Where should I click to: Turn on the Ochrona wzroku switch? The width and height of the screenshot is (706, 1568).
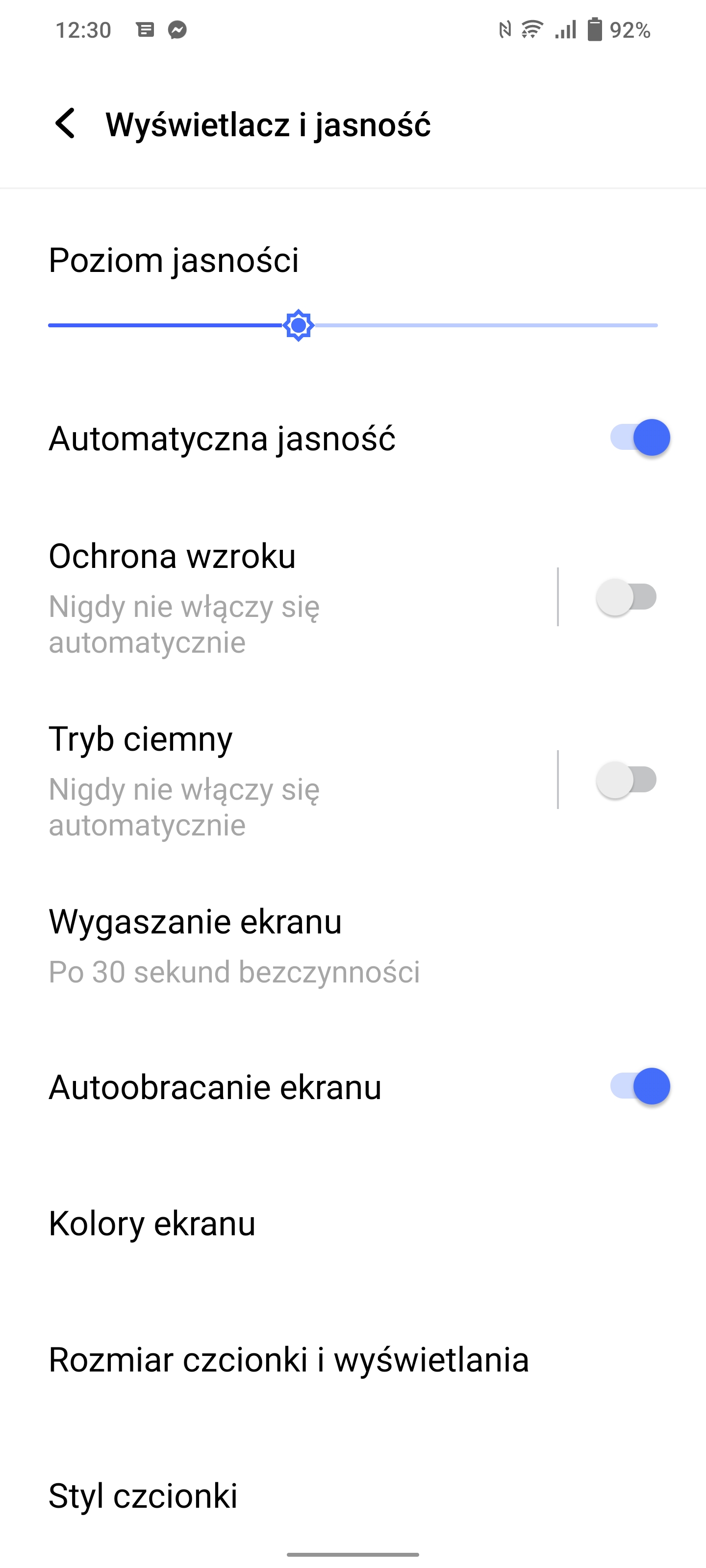point(627,597)
